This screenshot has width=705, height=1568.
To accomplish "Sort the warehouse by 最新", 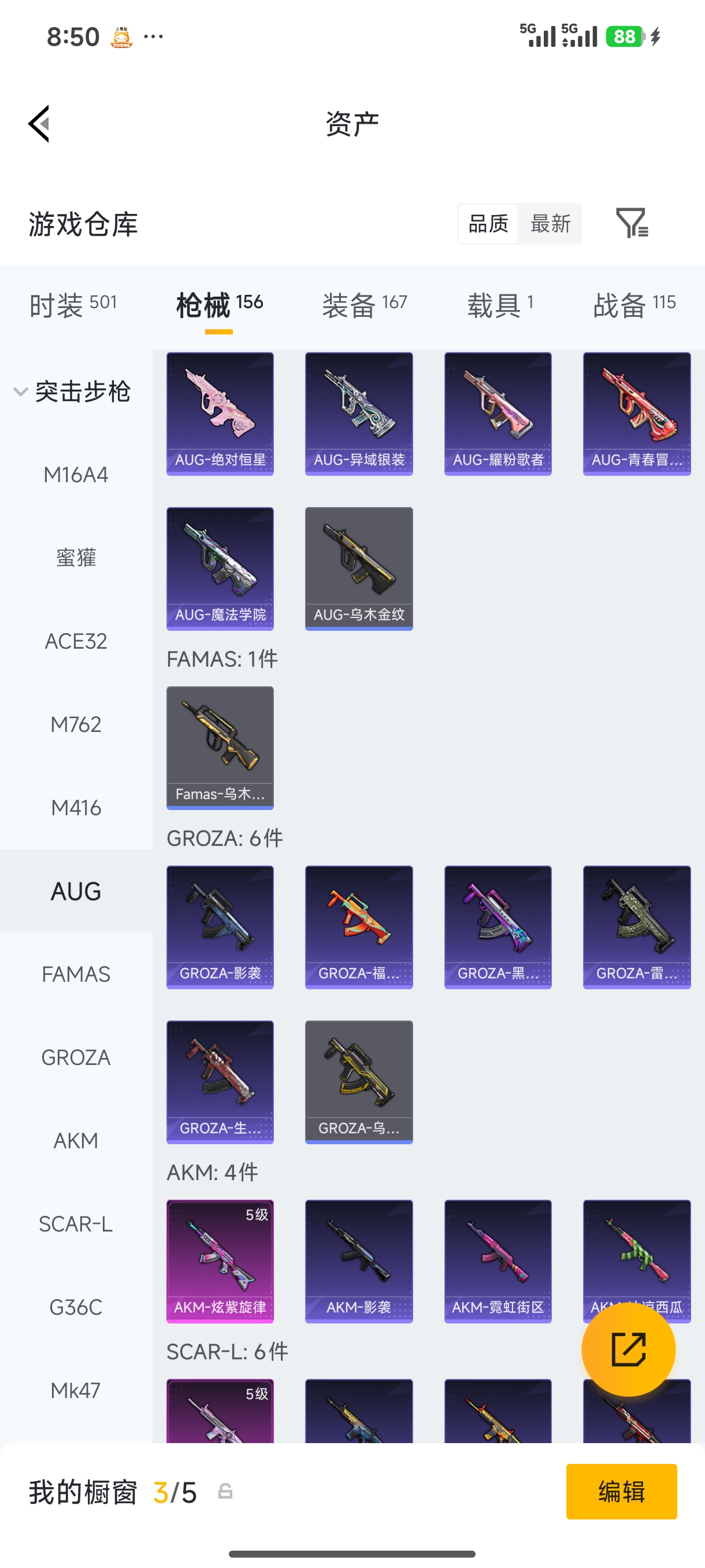I will 550,224.
